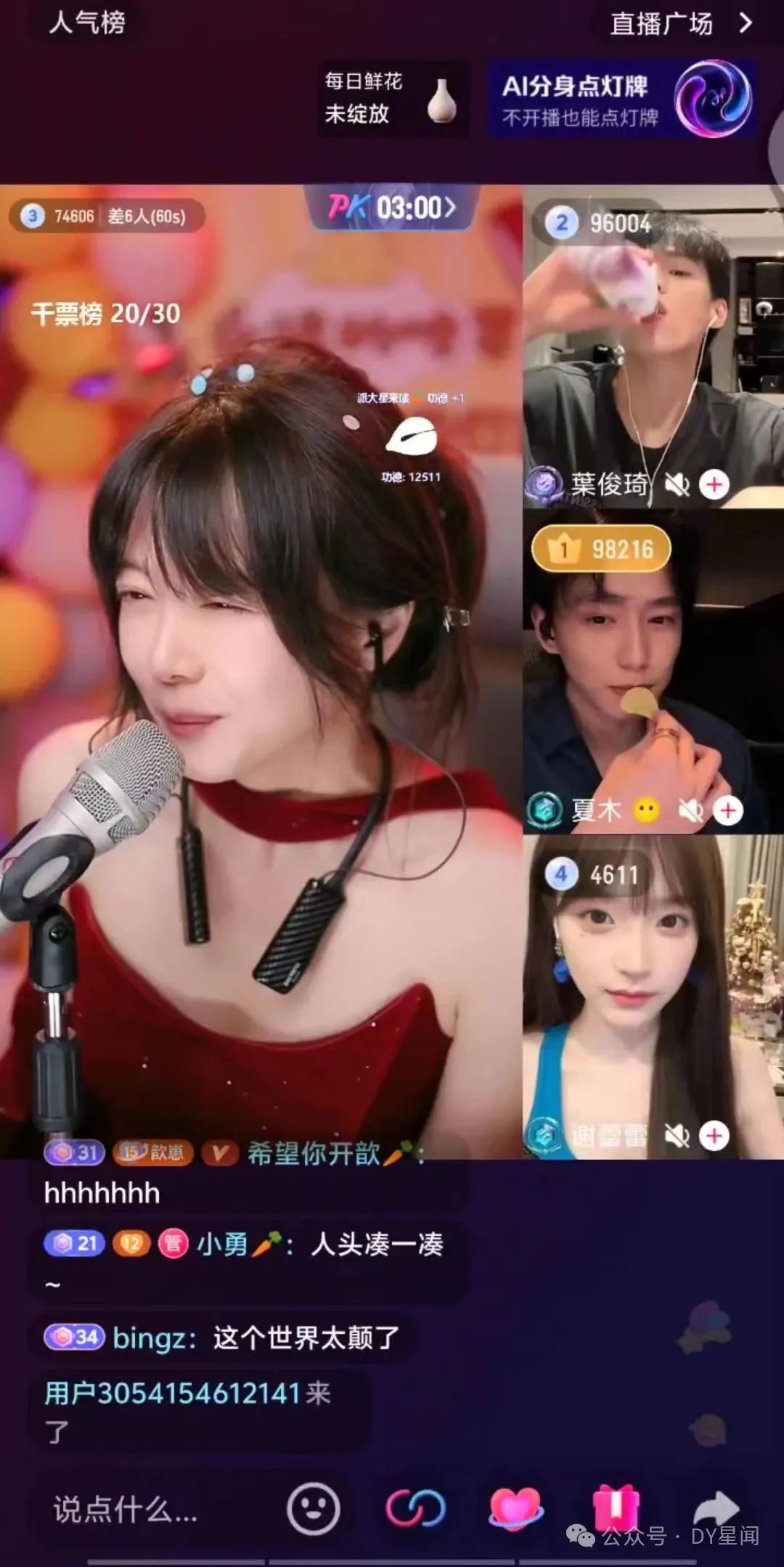The image size is (784, 1567).
Task: Share this live stream
Action: (x=715, y=1509)
